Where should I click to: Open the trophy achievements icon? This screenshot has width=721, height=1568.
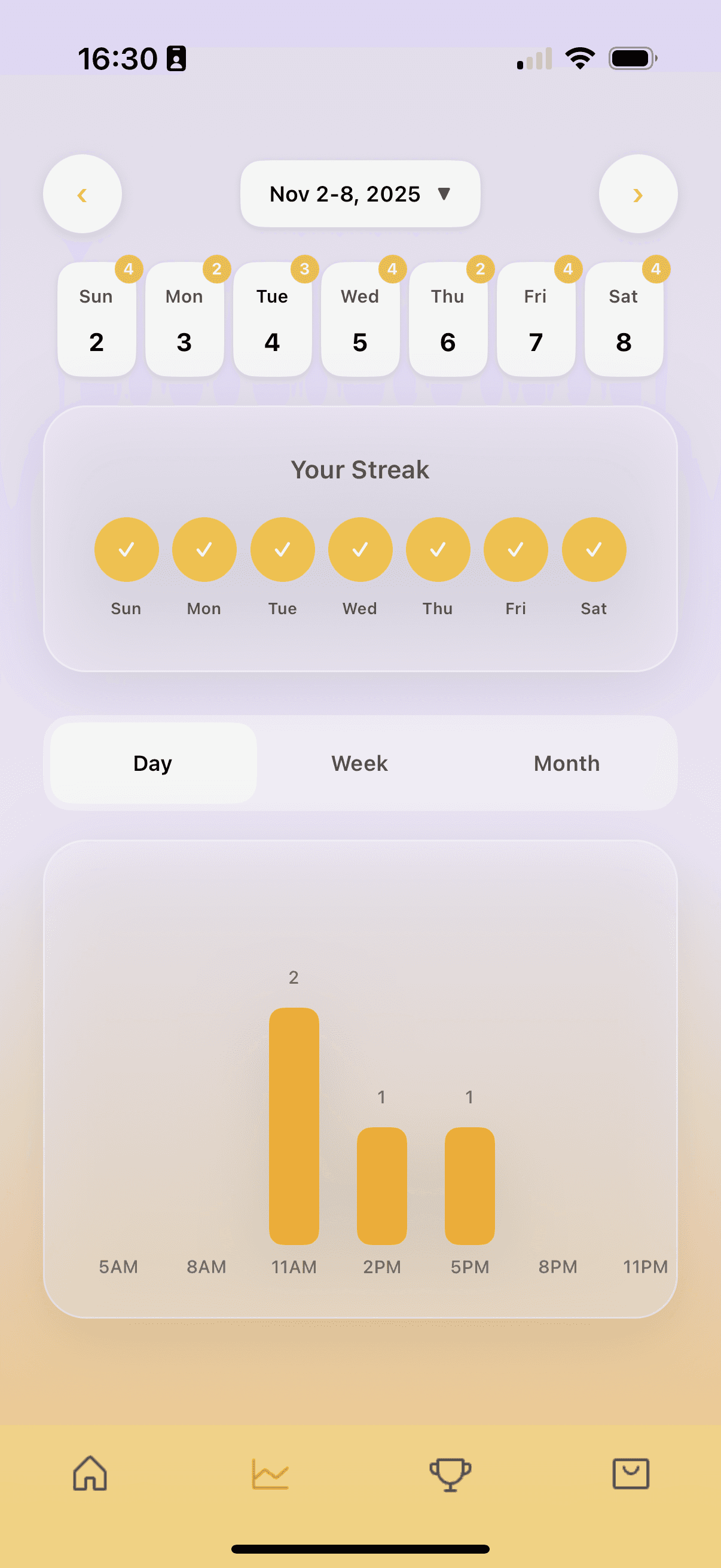(x=450, y=1474)
